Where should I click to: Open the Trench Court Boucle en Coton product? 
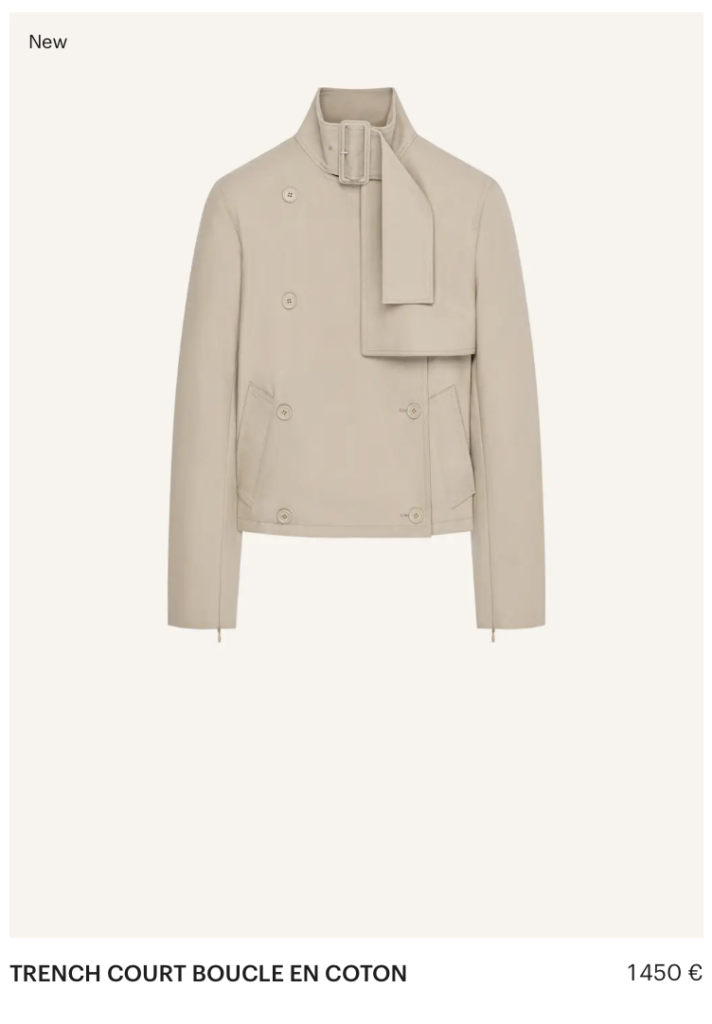pos(208,973)
